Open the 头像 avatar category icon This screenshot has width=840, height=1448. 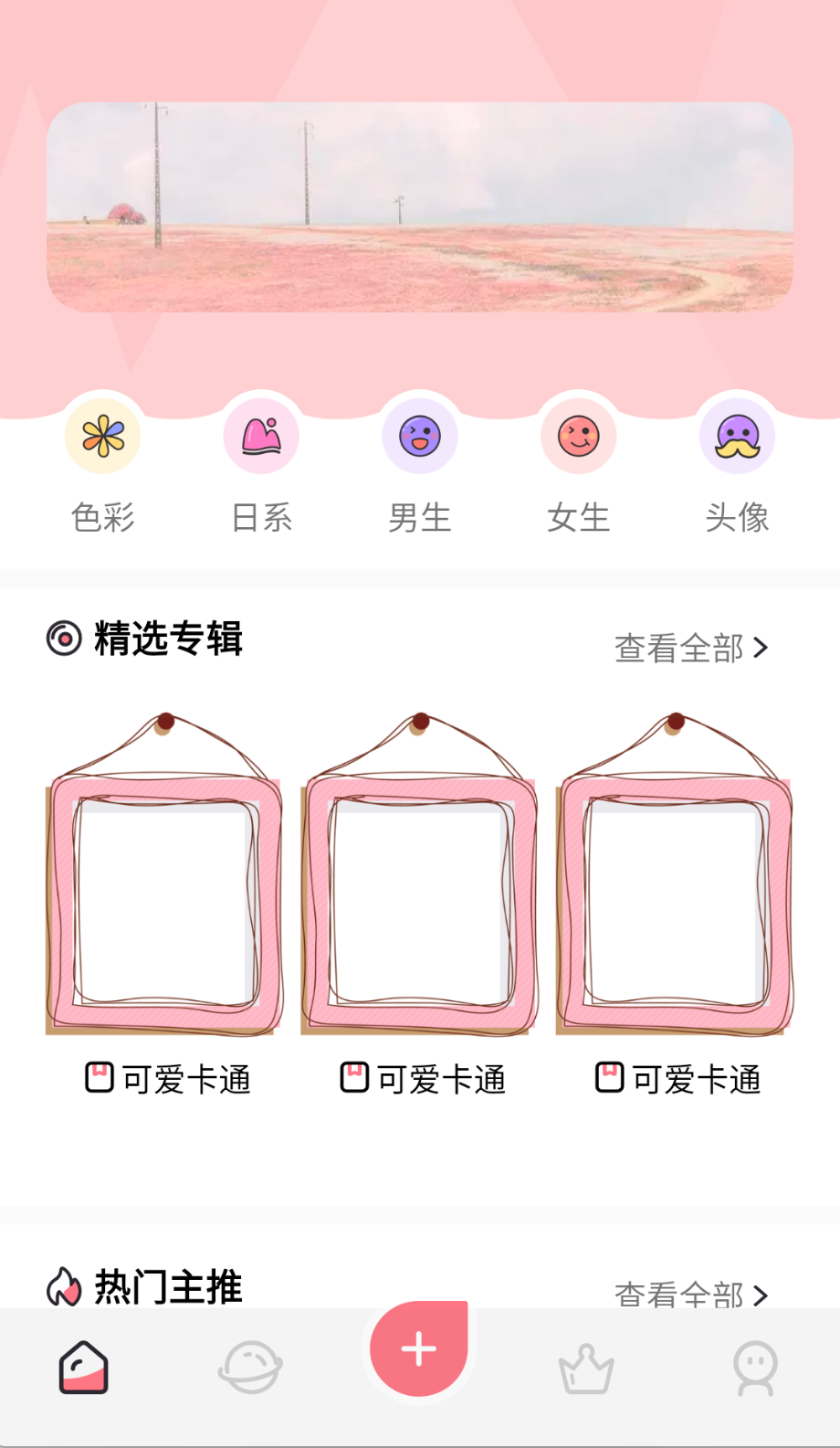[x=737, y=436]
